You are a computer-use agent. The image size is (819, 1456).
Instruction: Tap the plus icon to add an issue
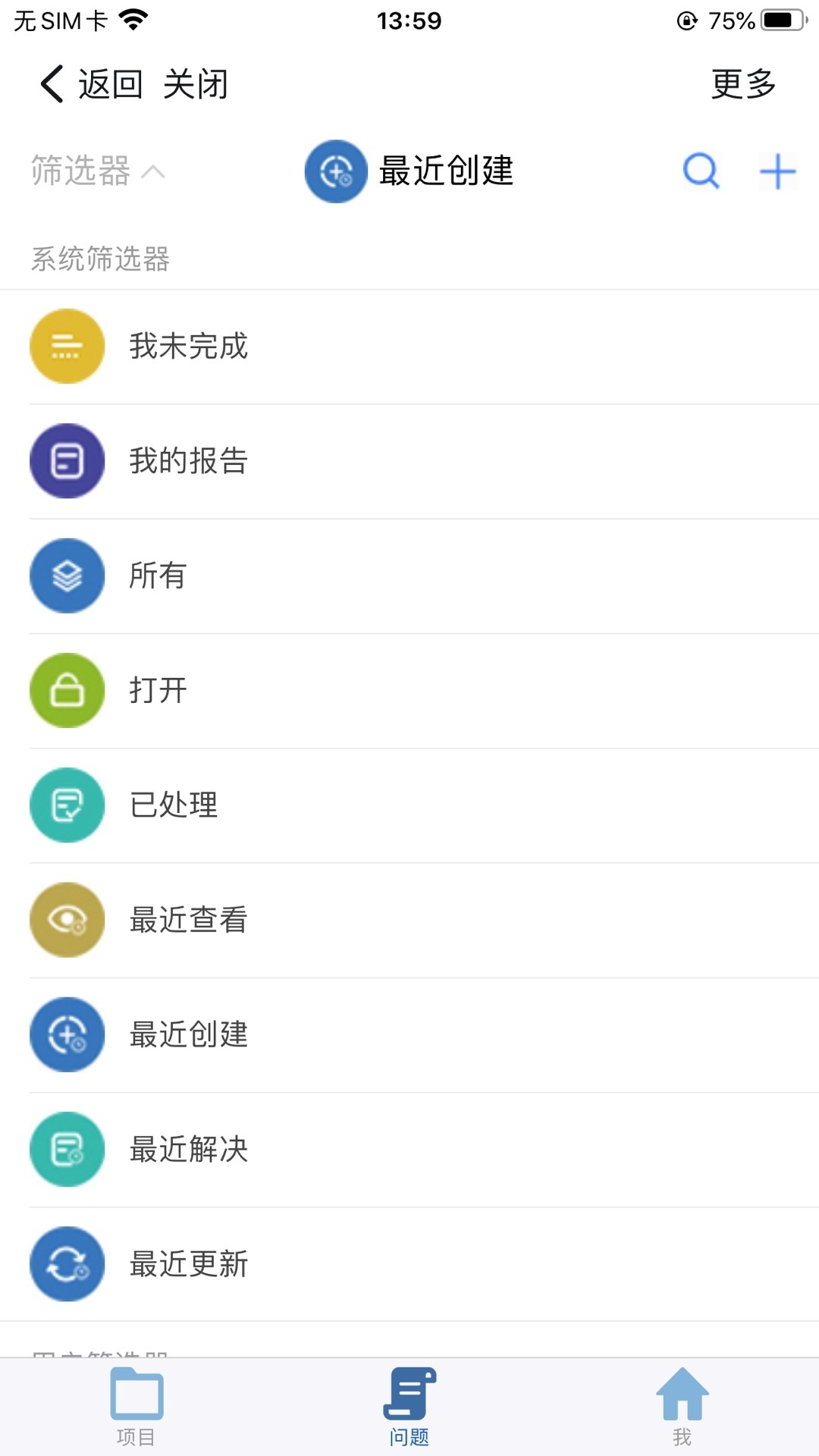pos(777,171)
